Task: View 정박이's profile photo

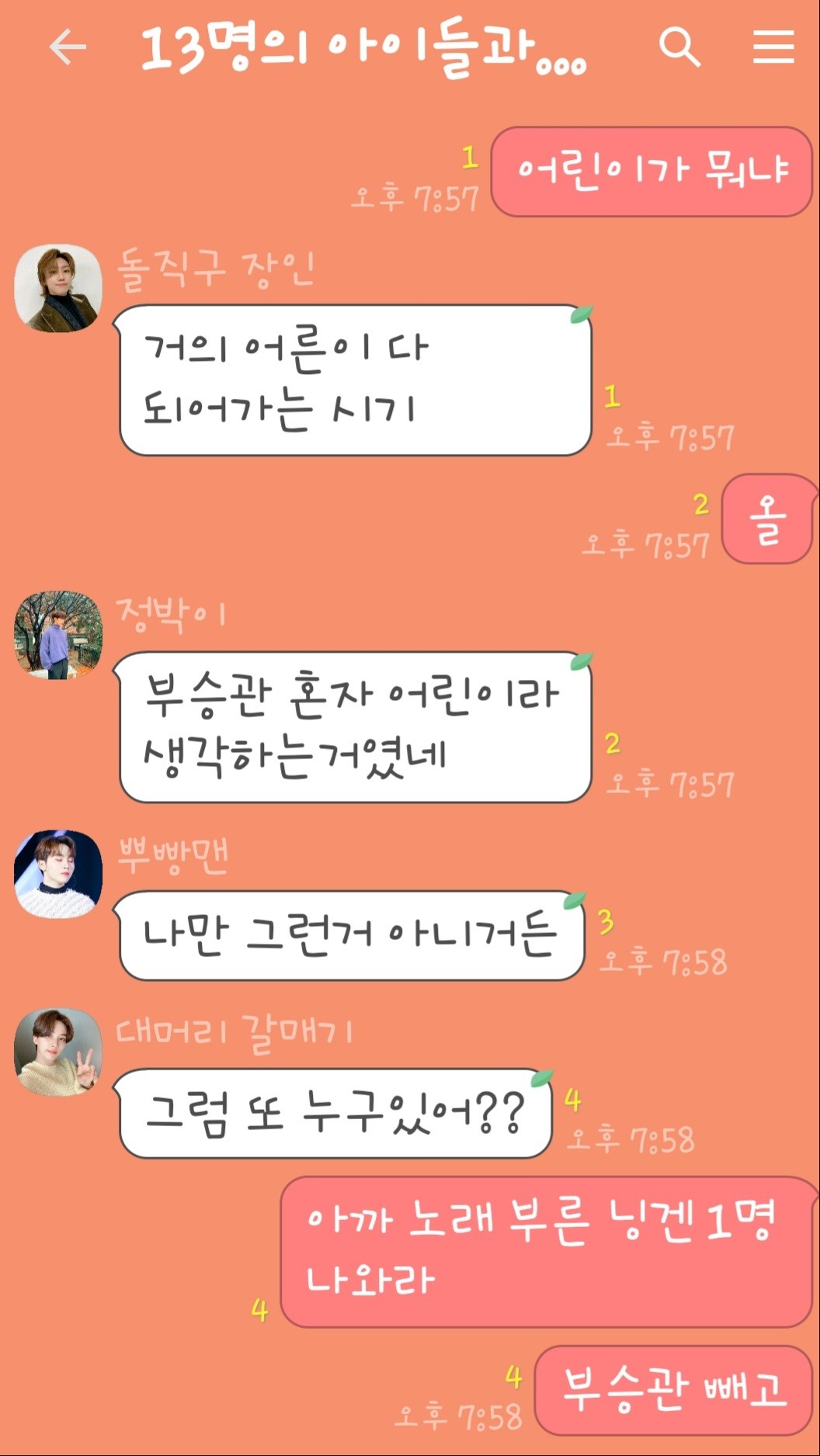Action: pyautogui.click(x=58, y=635)
